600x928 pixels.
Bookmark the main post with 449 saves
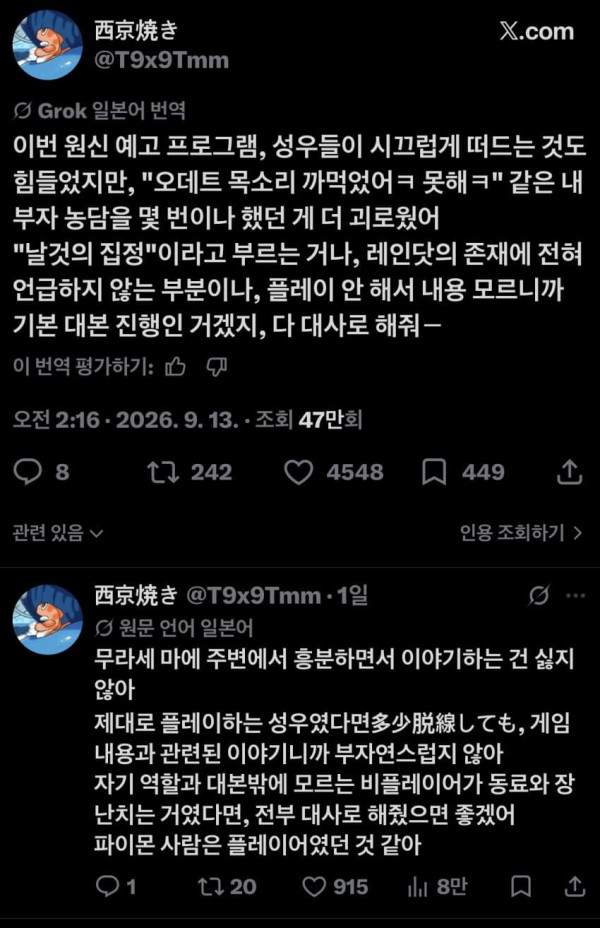coord(463,472)
